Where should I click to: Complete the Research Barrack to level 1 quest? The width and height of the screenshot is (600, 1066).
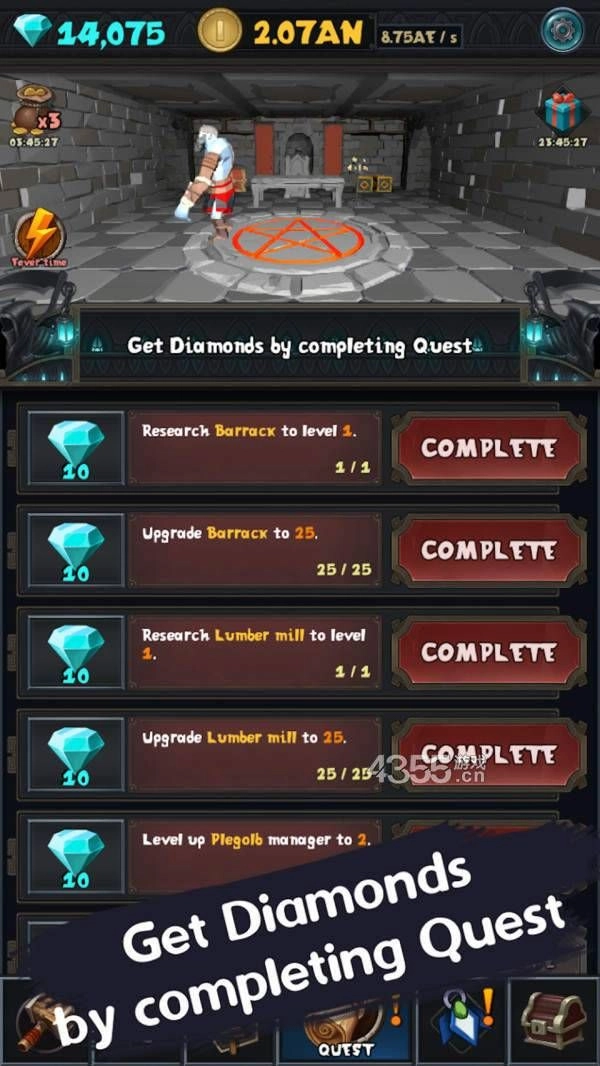click(x=489, y=449)
